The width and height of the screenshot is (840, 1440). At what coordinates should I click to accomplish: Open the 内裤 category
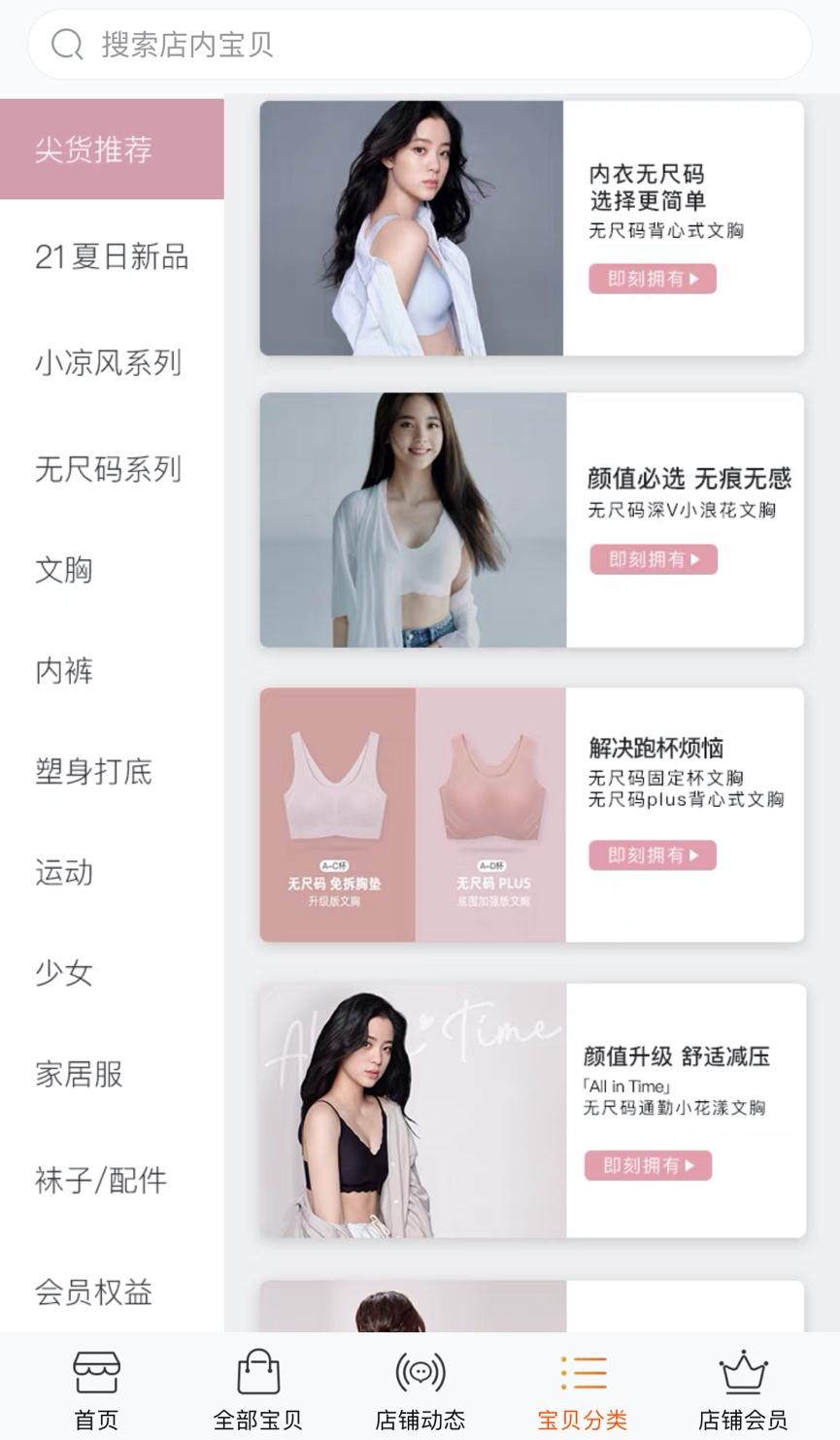63,671
